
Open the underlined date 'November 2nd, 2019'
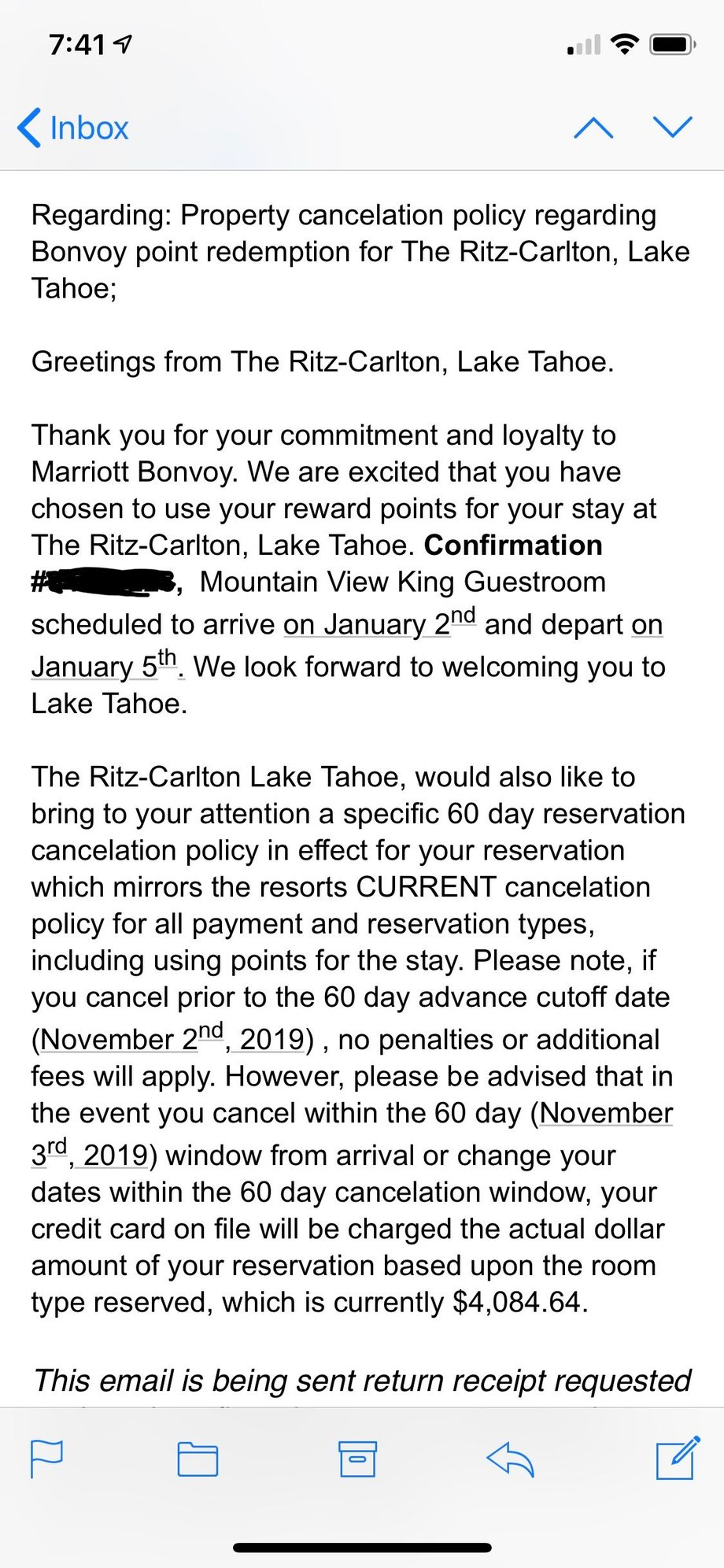pyautogui.click(x=173, y=1039)
